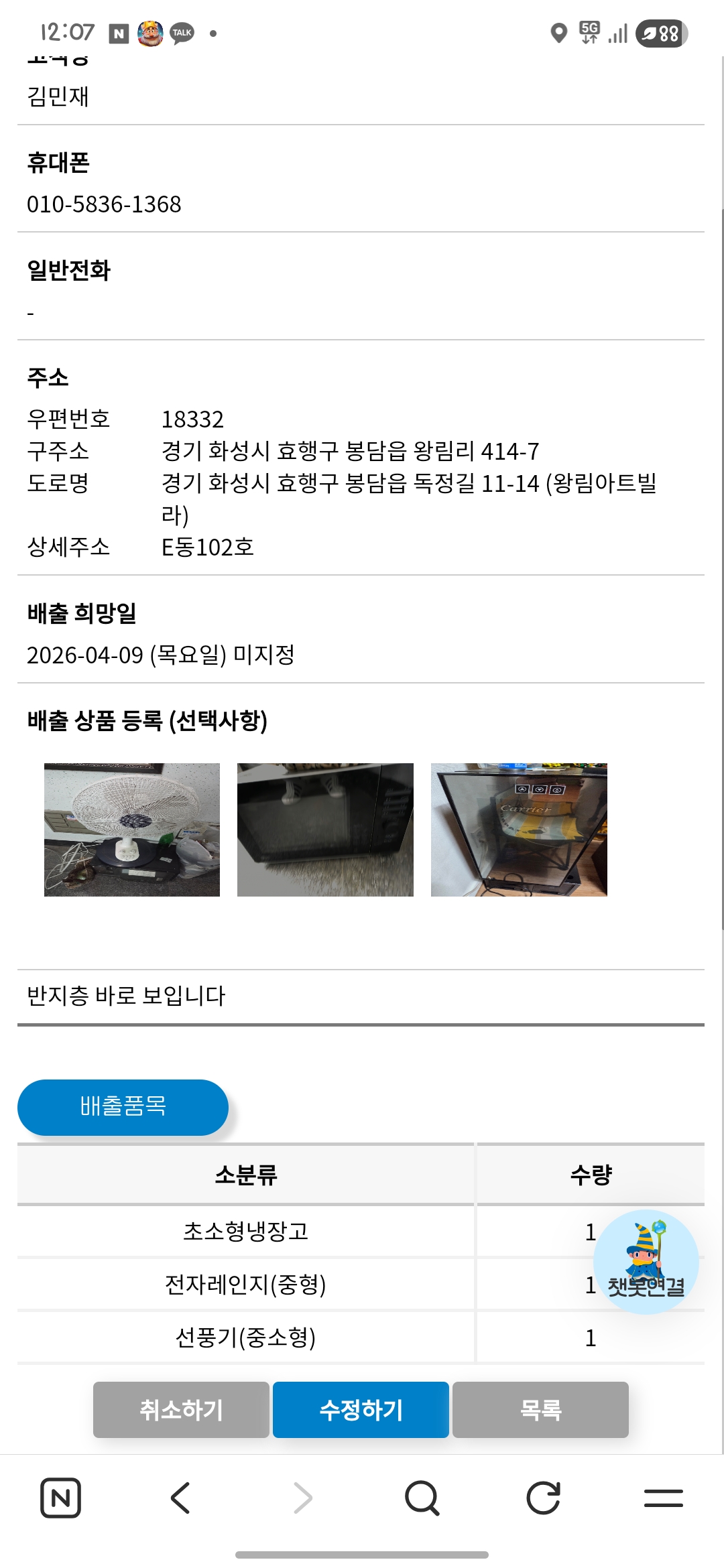Viewport: 724px width, 1568px height.
Task: Go to the 목록 list
Action: pos(540,1410)
